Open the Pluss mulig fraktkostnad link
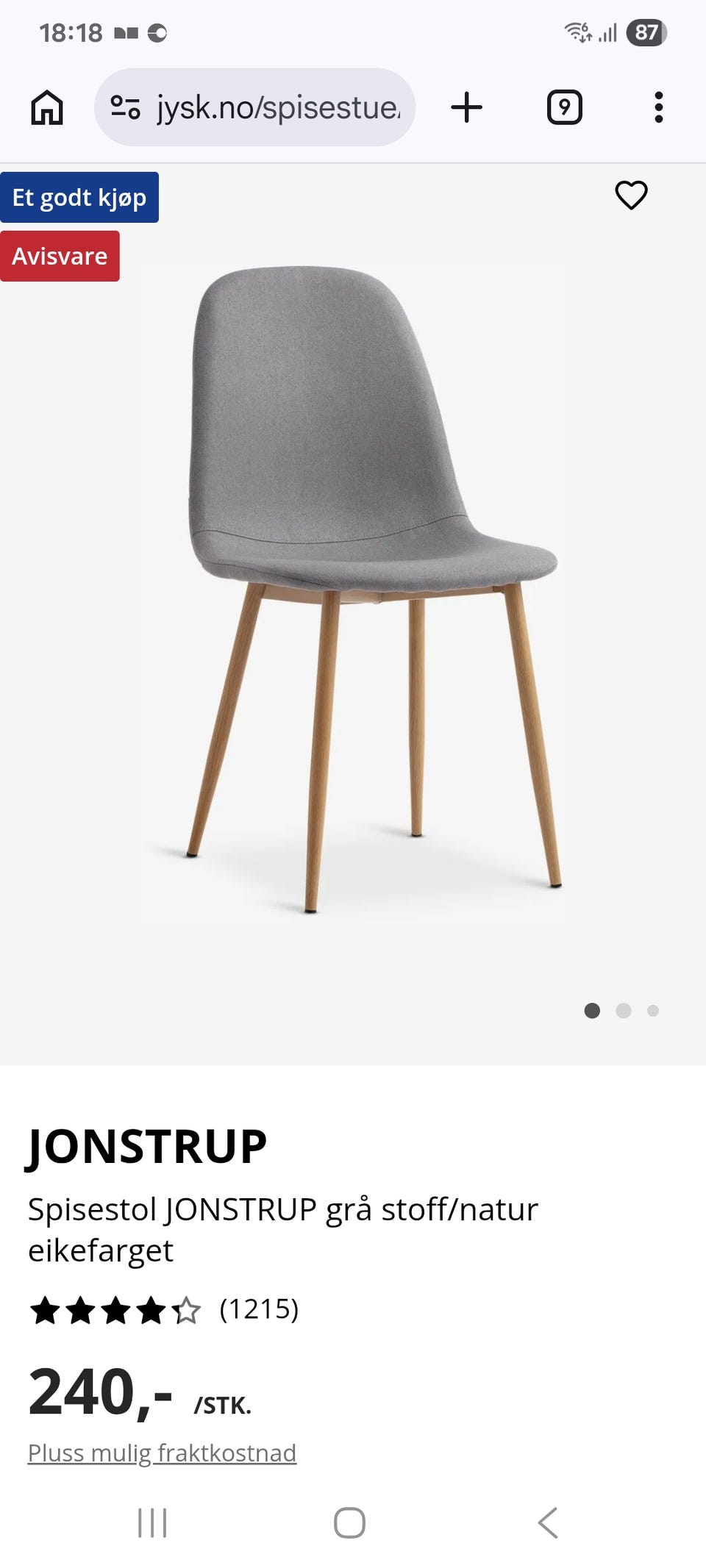 (x=162, y=1453)
